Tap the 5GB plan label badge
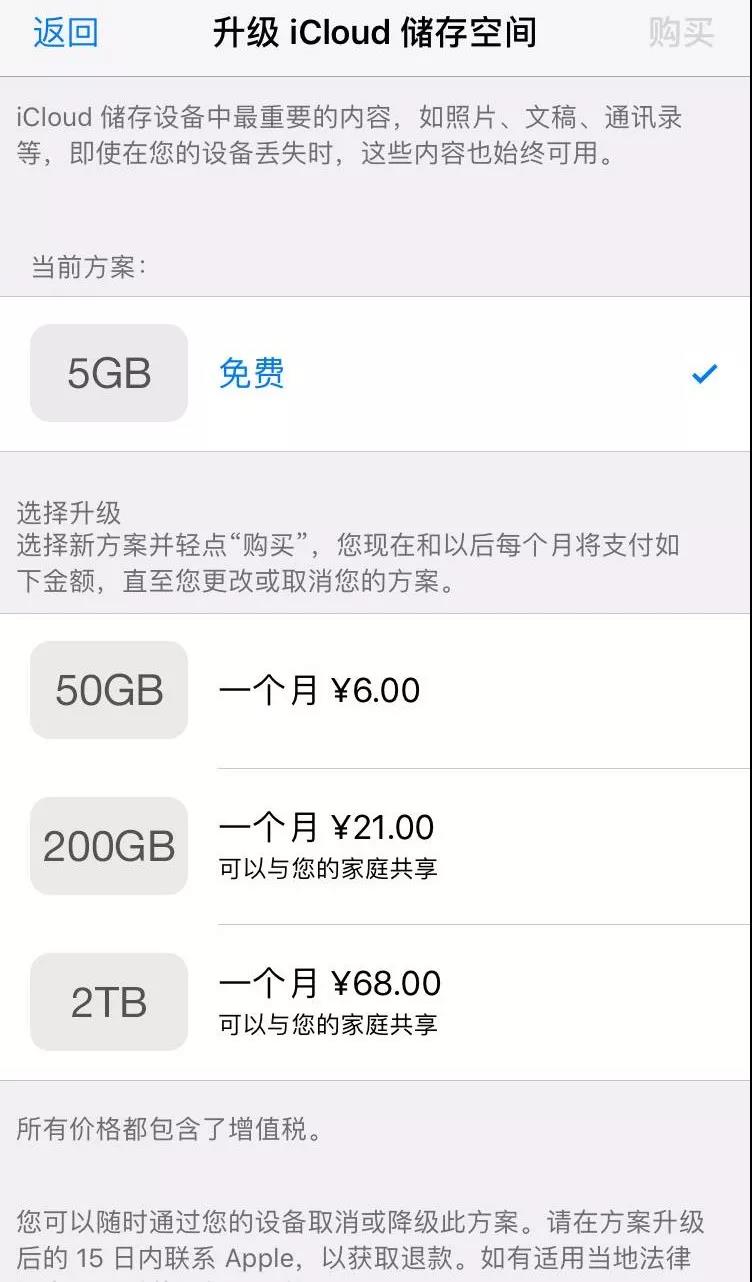752x1282 pixels. [108, 372]
